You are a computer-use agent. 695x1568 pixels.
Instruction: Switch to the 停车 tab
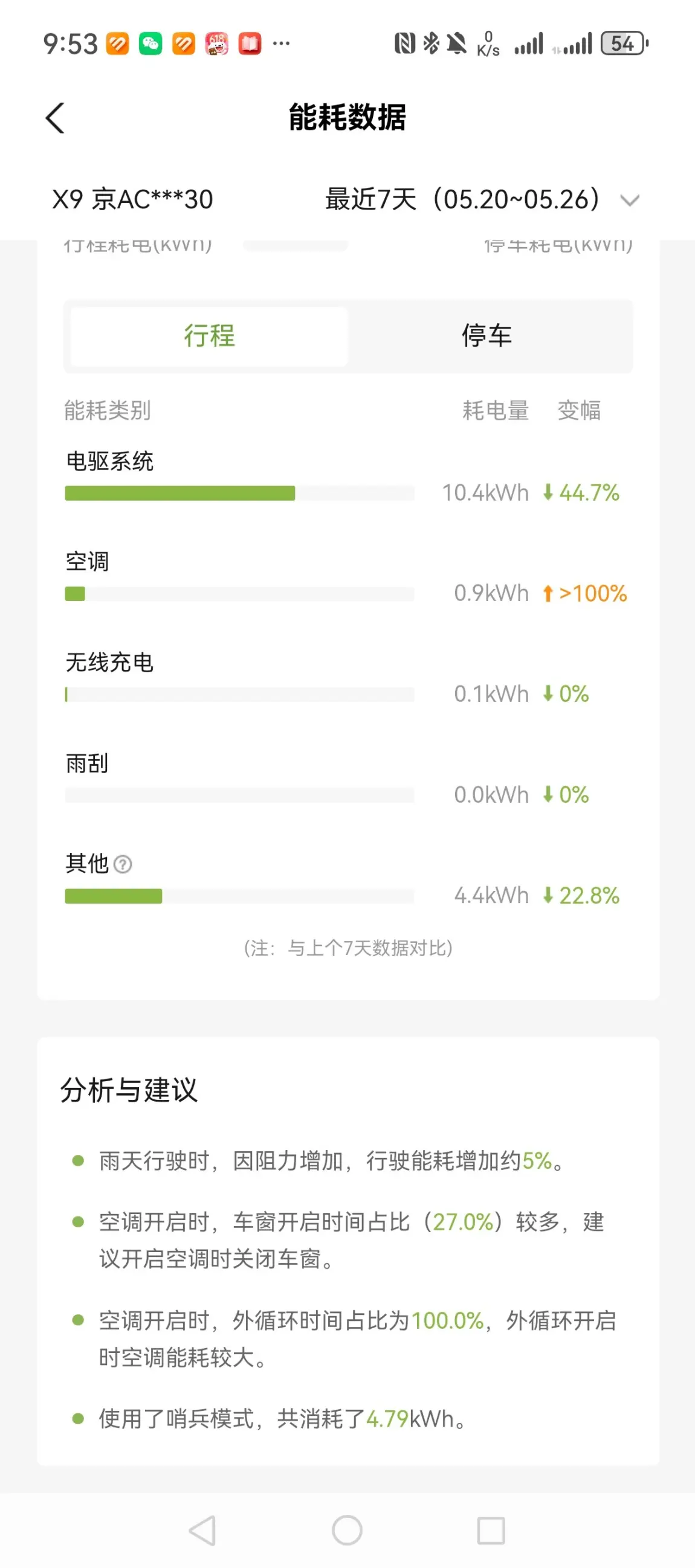tap(487, 336)
